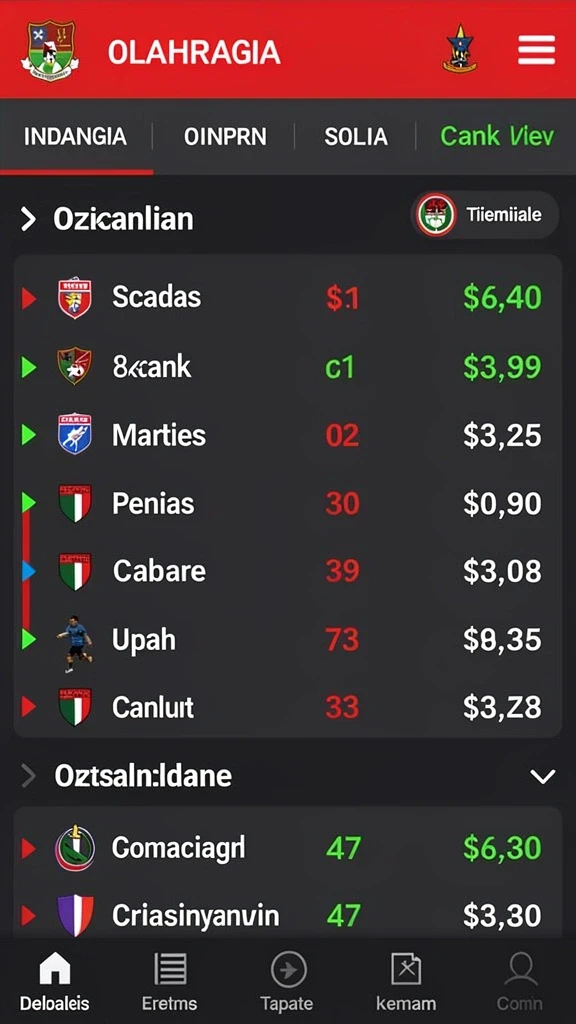Select the Penias row
576x1024 pixels.
[x=287, y=504]
